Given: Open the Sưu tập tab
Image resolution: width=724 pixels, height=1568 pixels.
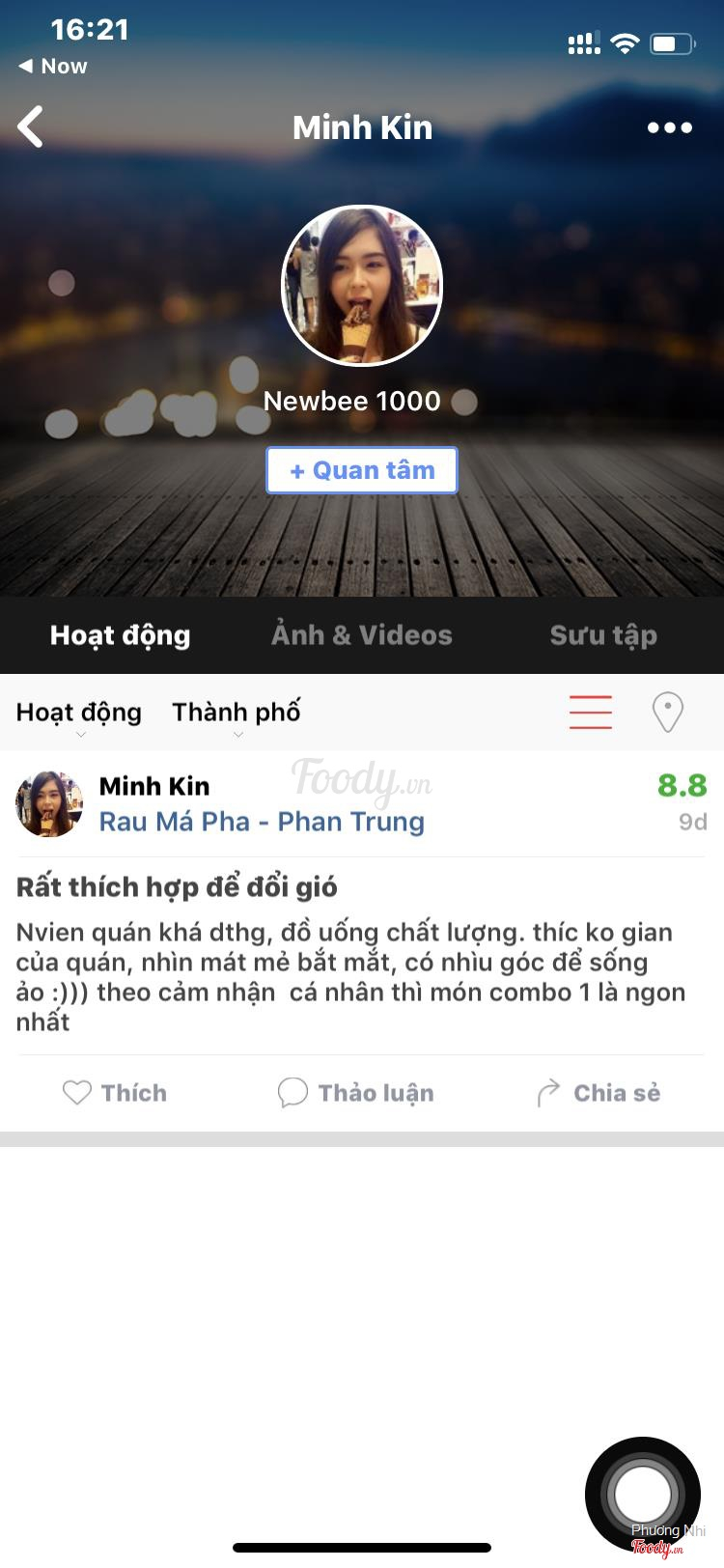Looking at the screenshot, I should 603,635.
